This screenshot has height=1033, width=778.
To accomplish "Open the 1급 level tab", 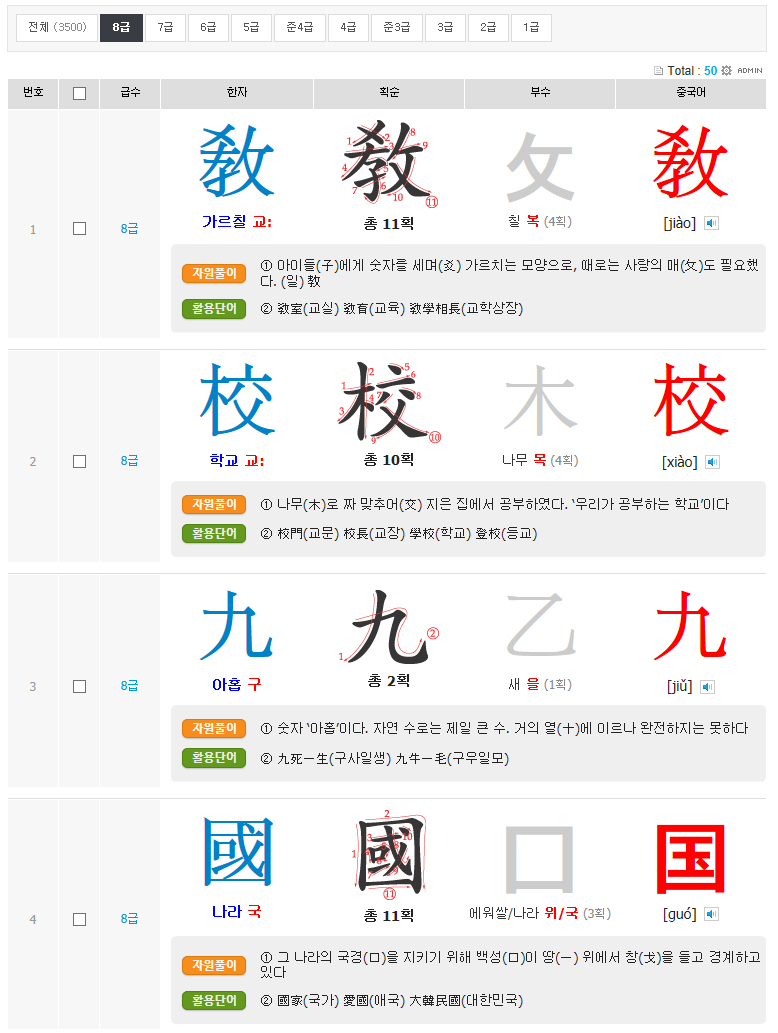I will pyautogui.click(x=531, y=27).
